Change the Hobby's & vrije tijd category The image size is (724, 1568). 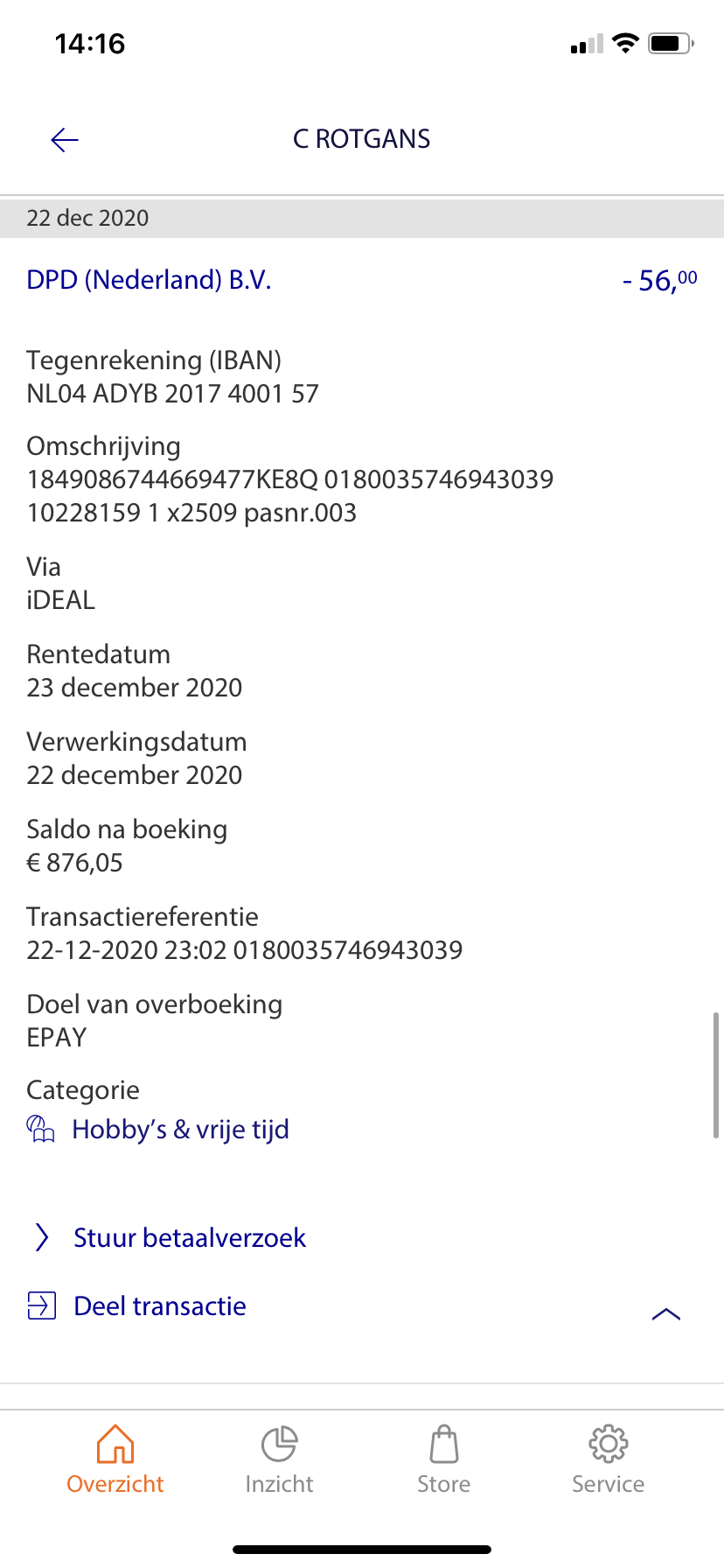tap(179, 1130)
